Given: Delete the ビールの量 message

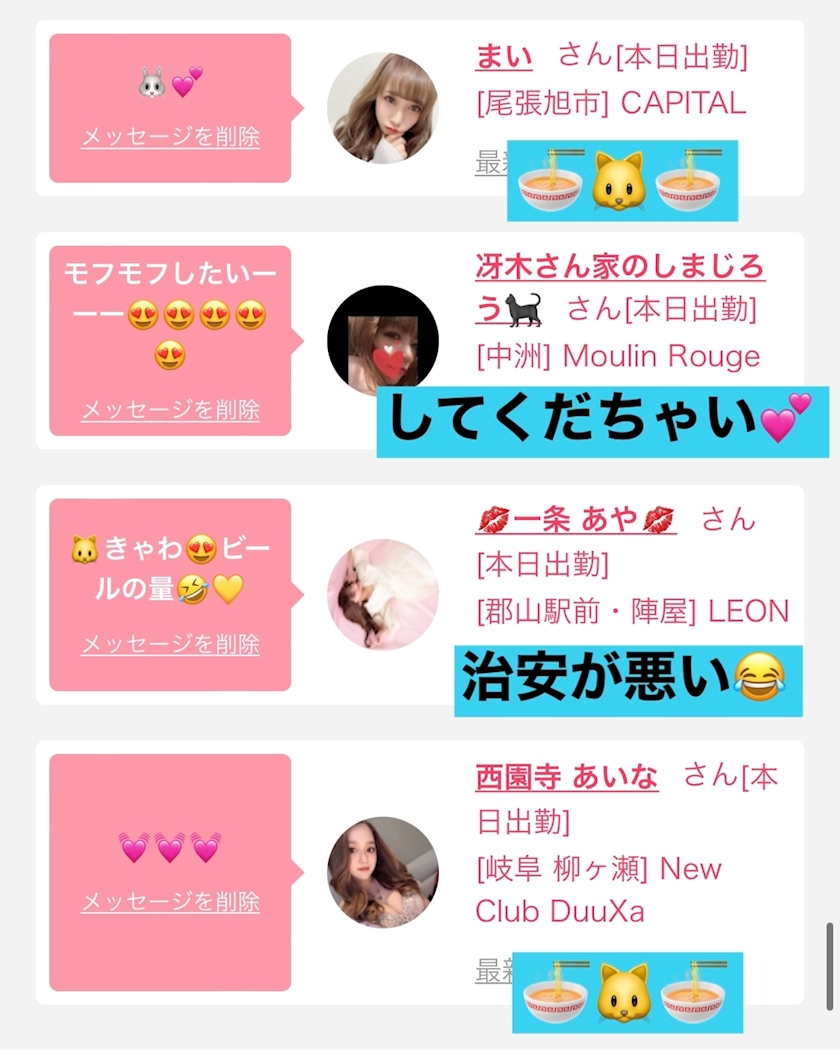Looking at the screenshot, I should [170, 644].
